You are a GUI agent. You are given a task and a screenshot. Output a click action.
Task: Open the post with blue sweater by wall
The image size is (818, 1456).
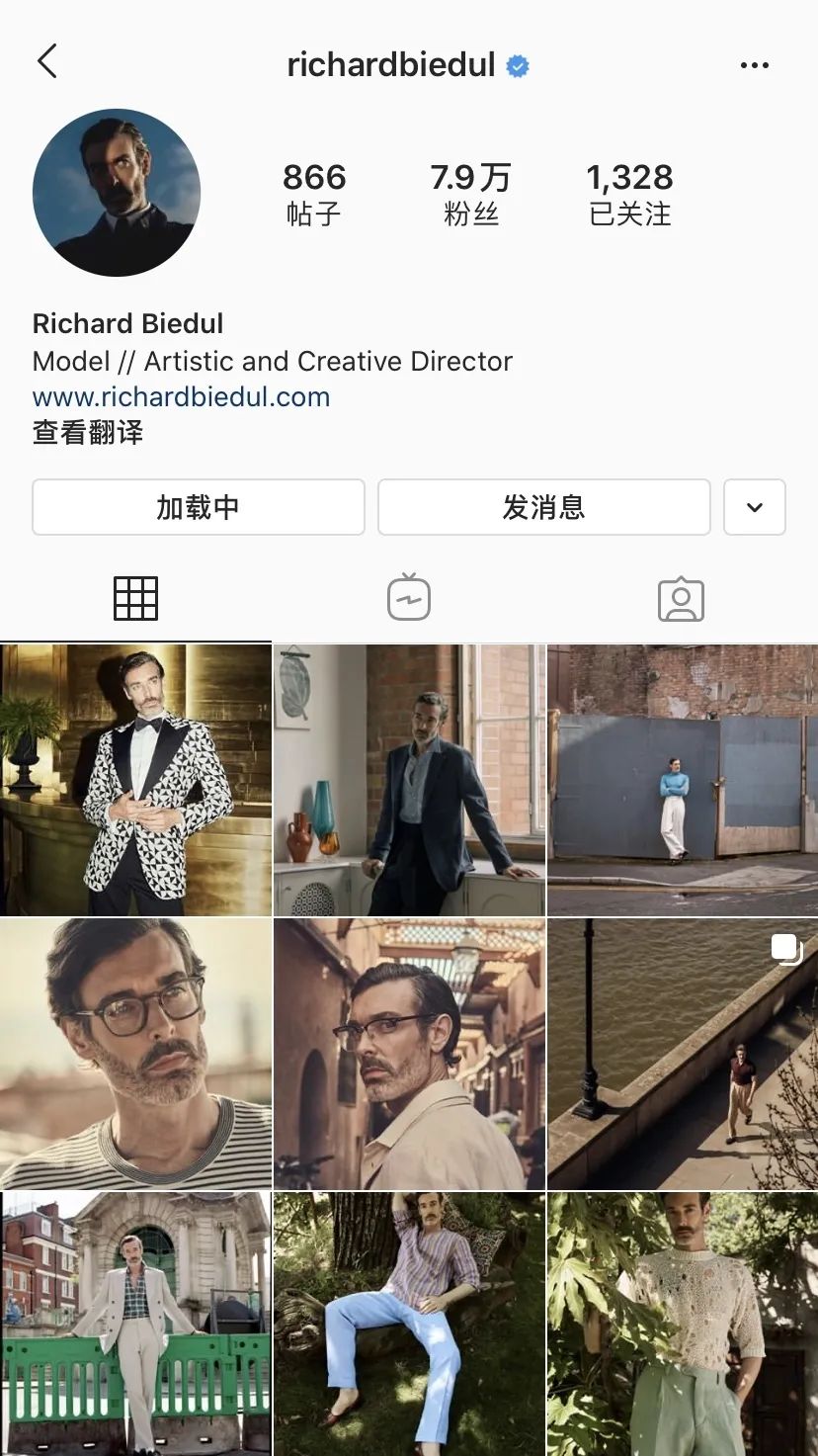point(683,780)
